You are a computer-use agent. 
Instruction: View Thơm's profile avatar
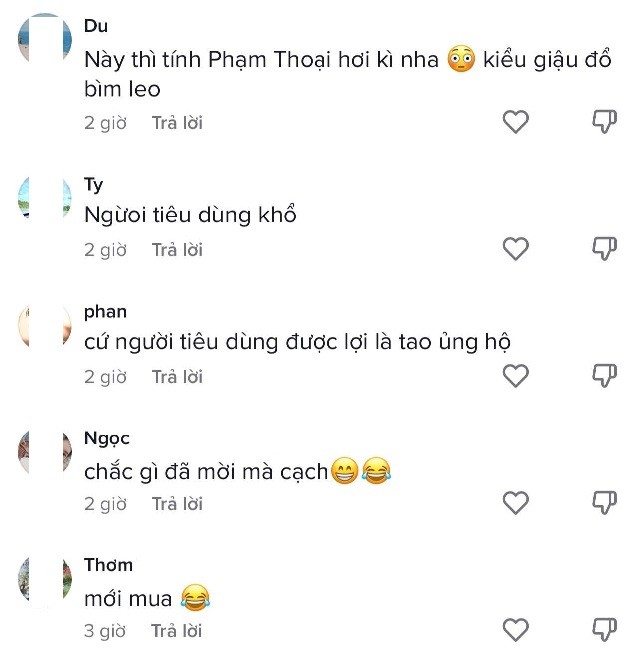click(x=45, y=580)
